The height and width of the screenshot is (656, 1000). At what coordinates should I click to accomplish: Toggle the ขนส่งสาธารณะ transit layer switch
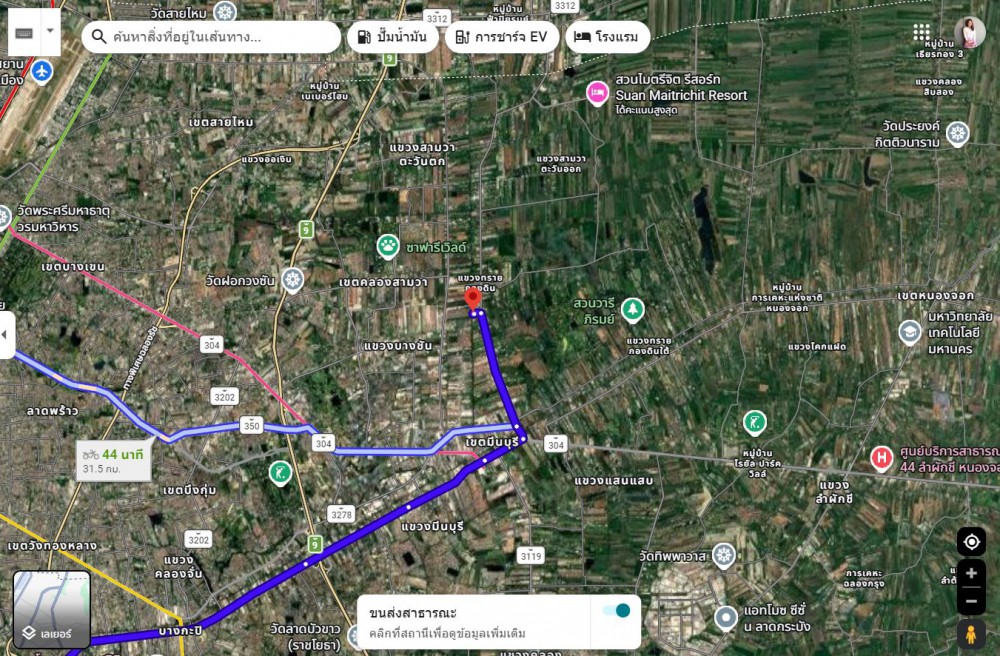(x=616, y=610)
